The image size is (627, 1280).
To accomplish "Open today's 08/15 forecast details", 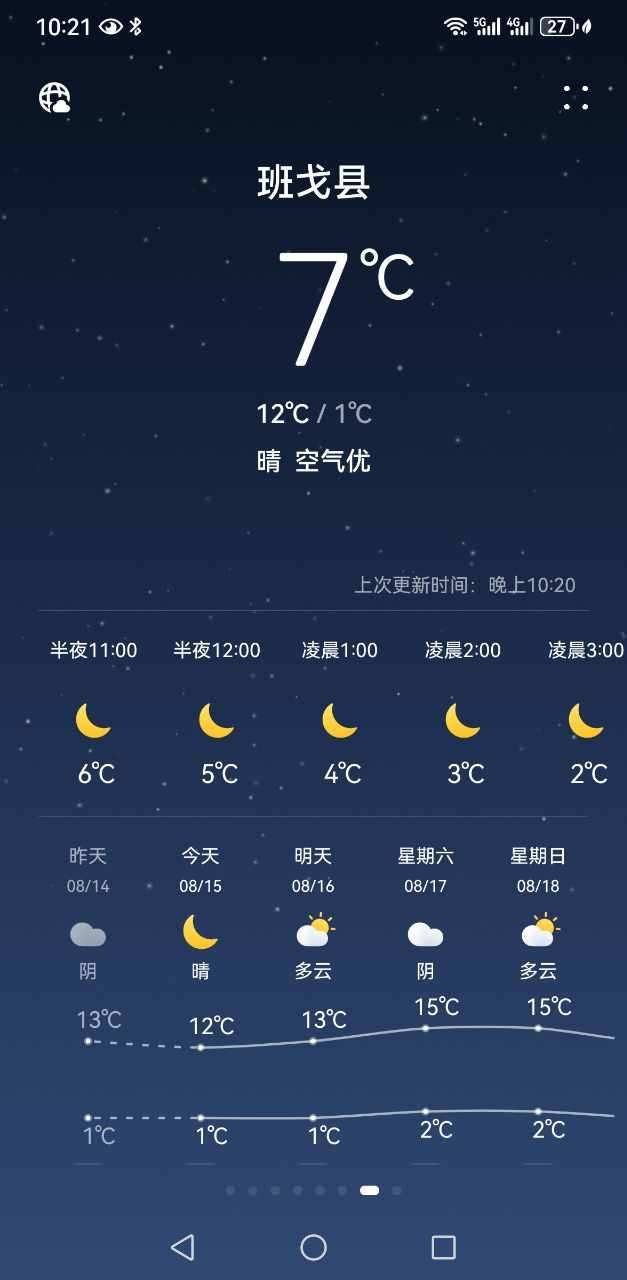I will (x=200, y=930).
